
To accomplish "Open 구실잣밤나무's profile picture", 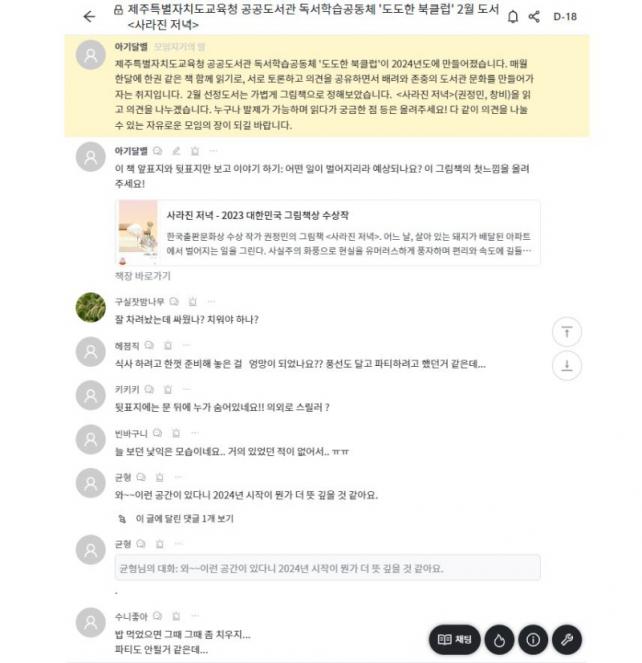I will [91, 308].
